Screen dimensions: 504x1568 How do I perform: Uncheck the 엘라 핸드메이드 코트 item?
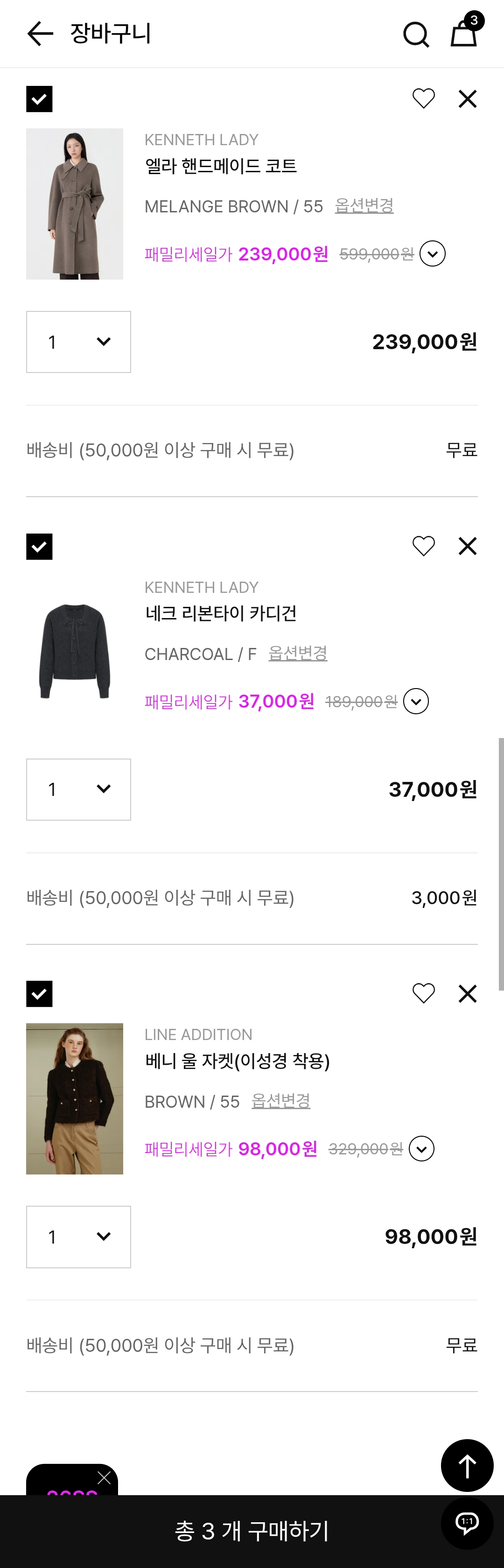point(40,99)
